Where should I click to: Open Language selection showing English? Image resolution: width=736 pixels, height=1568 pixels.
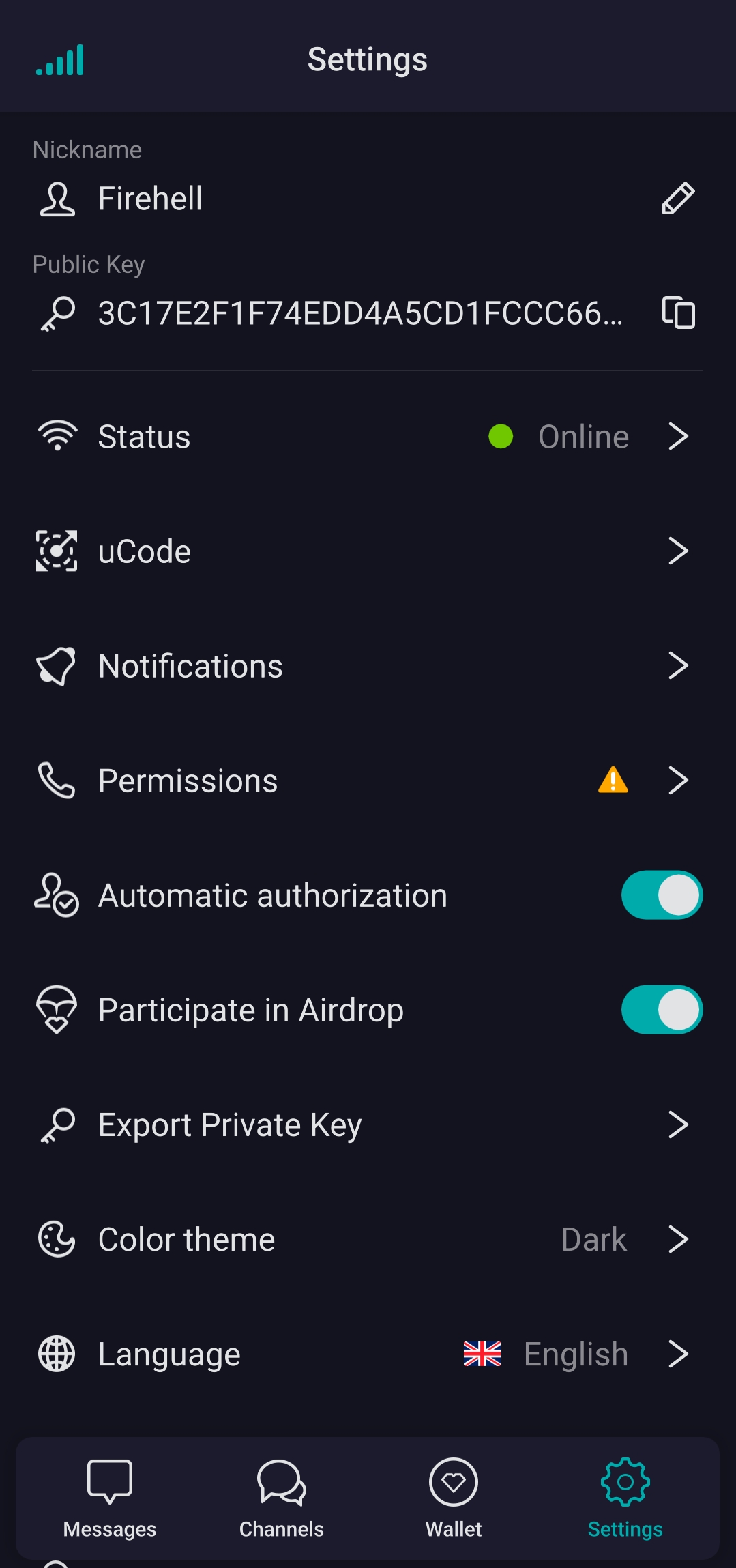368,1354
